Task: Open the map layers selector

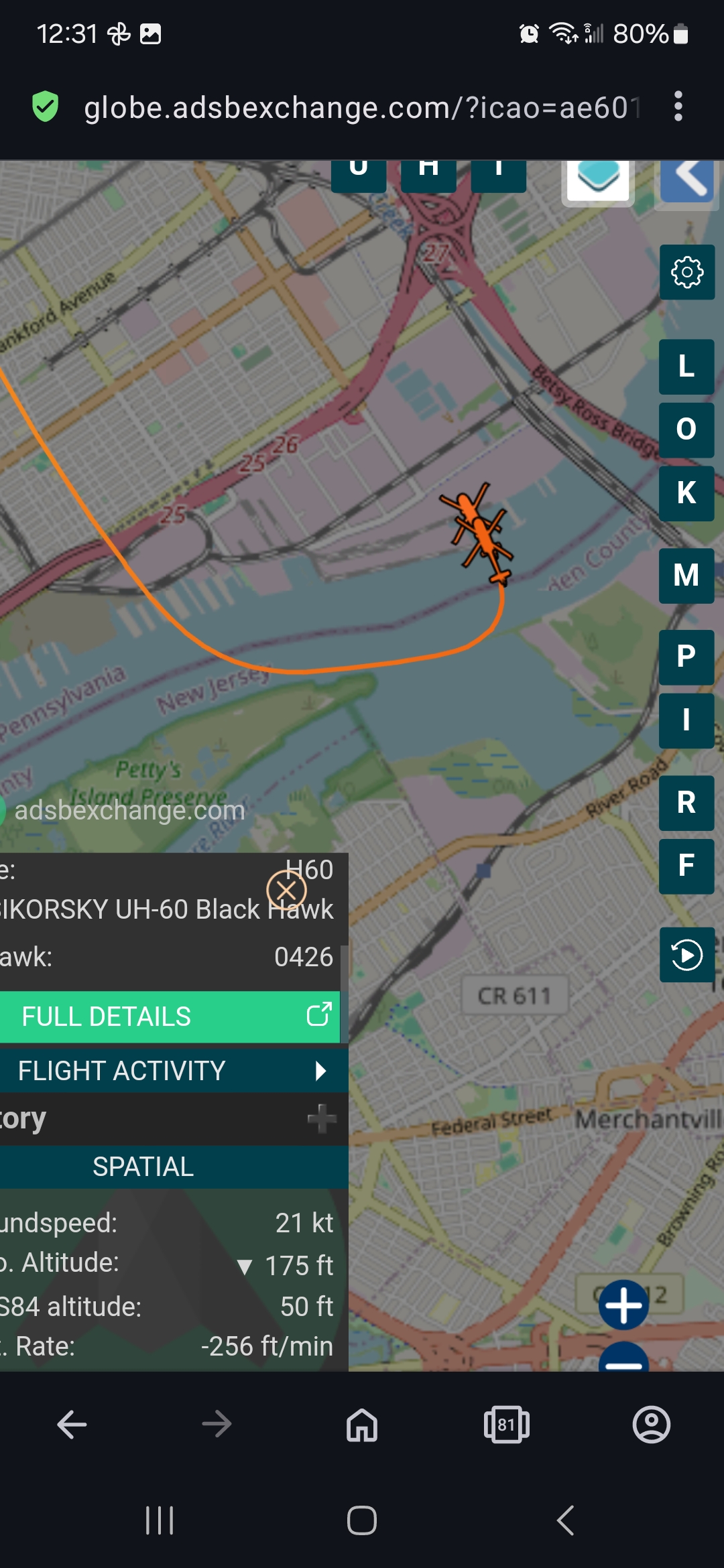Action: 598,180
